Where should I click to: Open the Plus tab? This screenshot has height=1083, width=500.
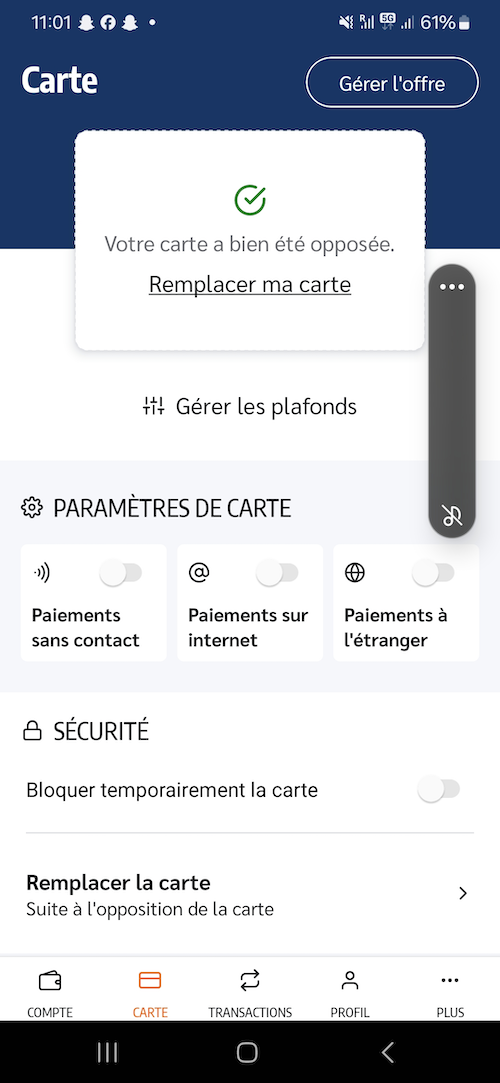click(x=450, y=993)
